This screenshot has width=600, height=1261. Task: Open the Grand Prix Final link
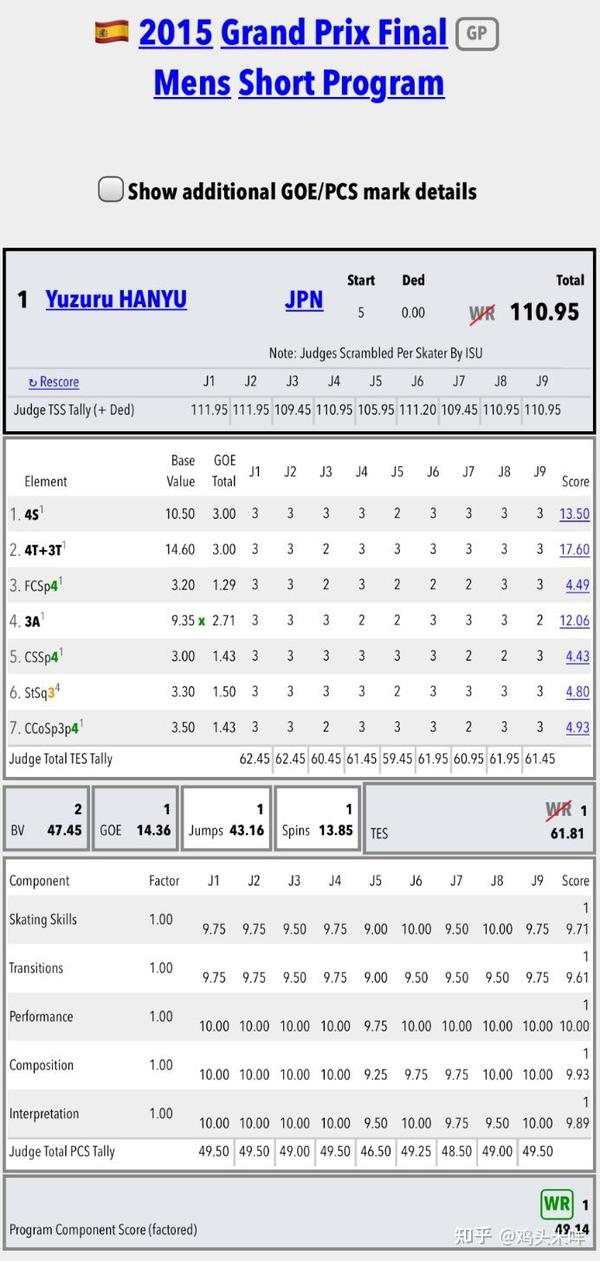(x=334, y=34)
